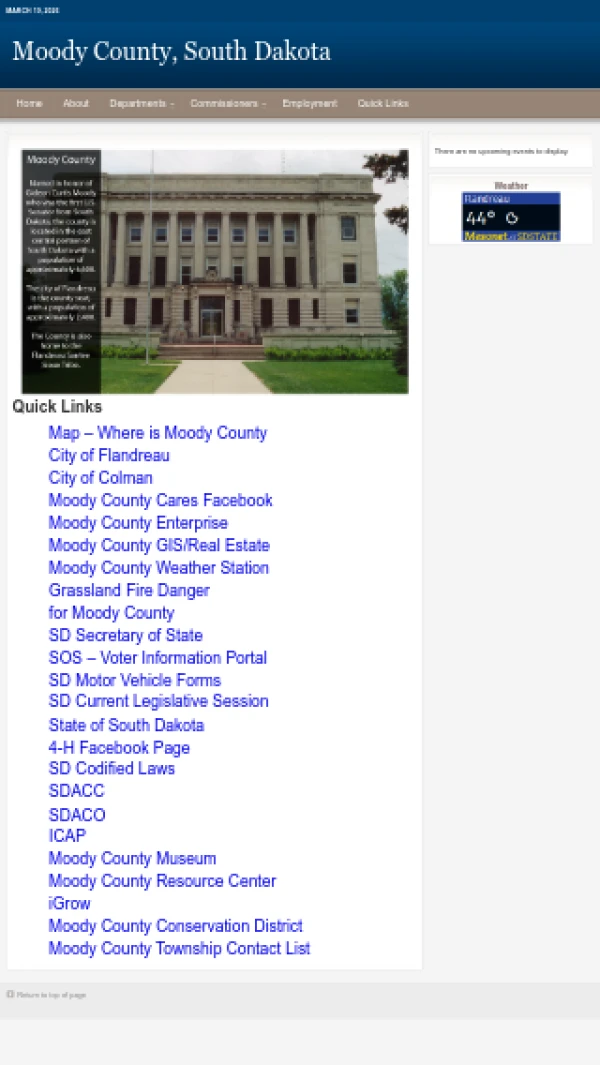Tap Return to top of page

click(50, 995)
